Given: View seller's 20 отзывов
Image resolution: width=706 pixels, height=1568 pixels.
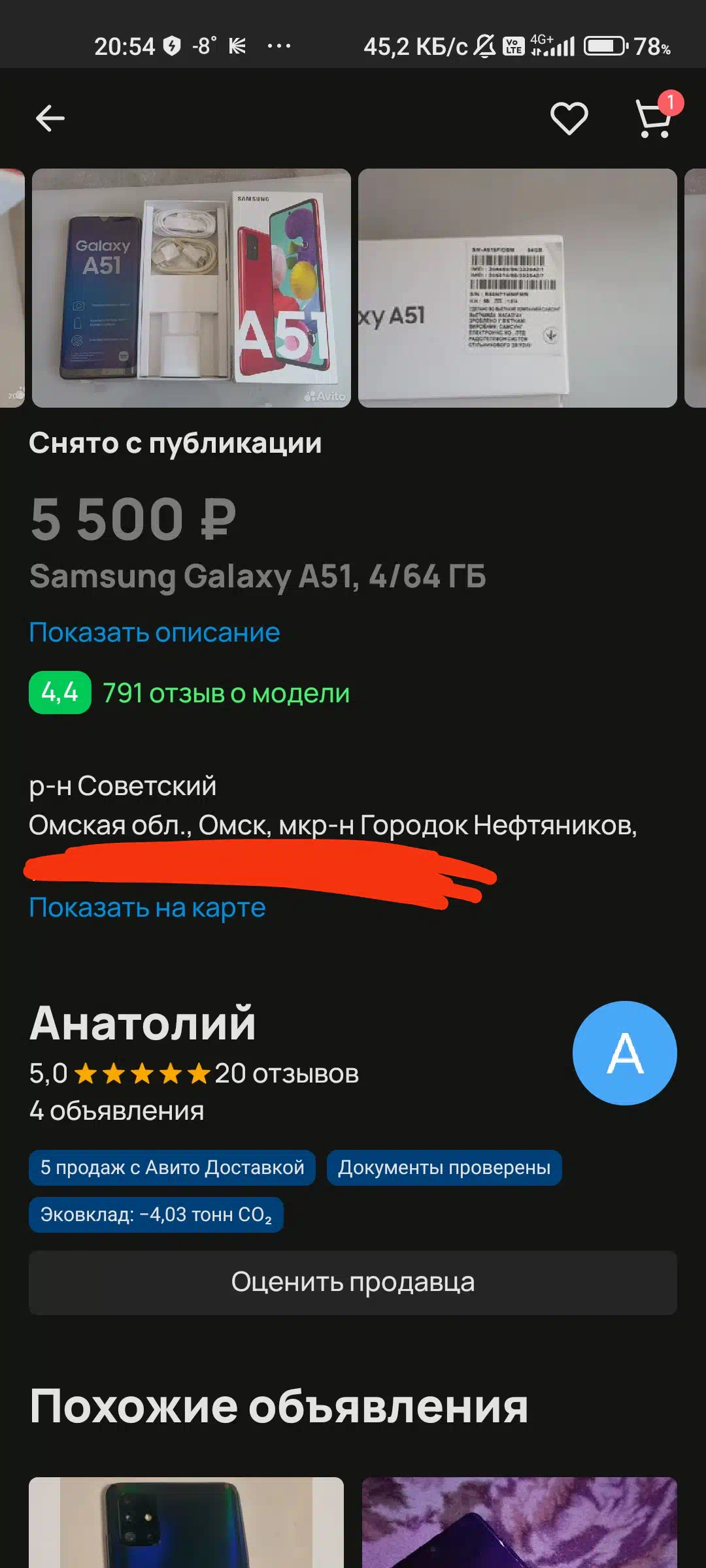Looking at the screenshot, I should coord(286,1073).
